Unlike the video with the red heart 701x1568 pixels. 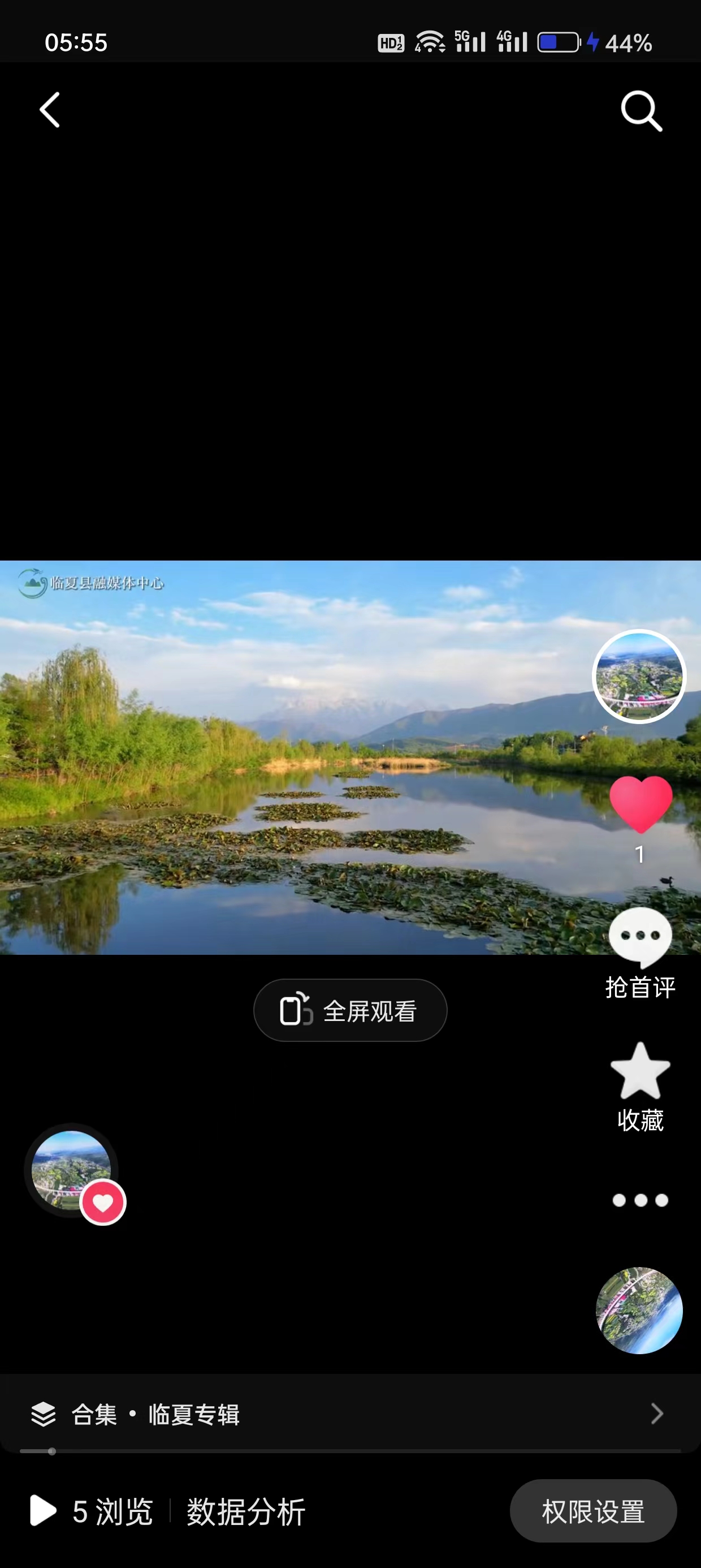point(640,805)
